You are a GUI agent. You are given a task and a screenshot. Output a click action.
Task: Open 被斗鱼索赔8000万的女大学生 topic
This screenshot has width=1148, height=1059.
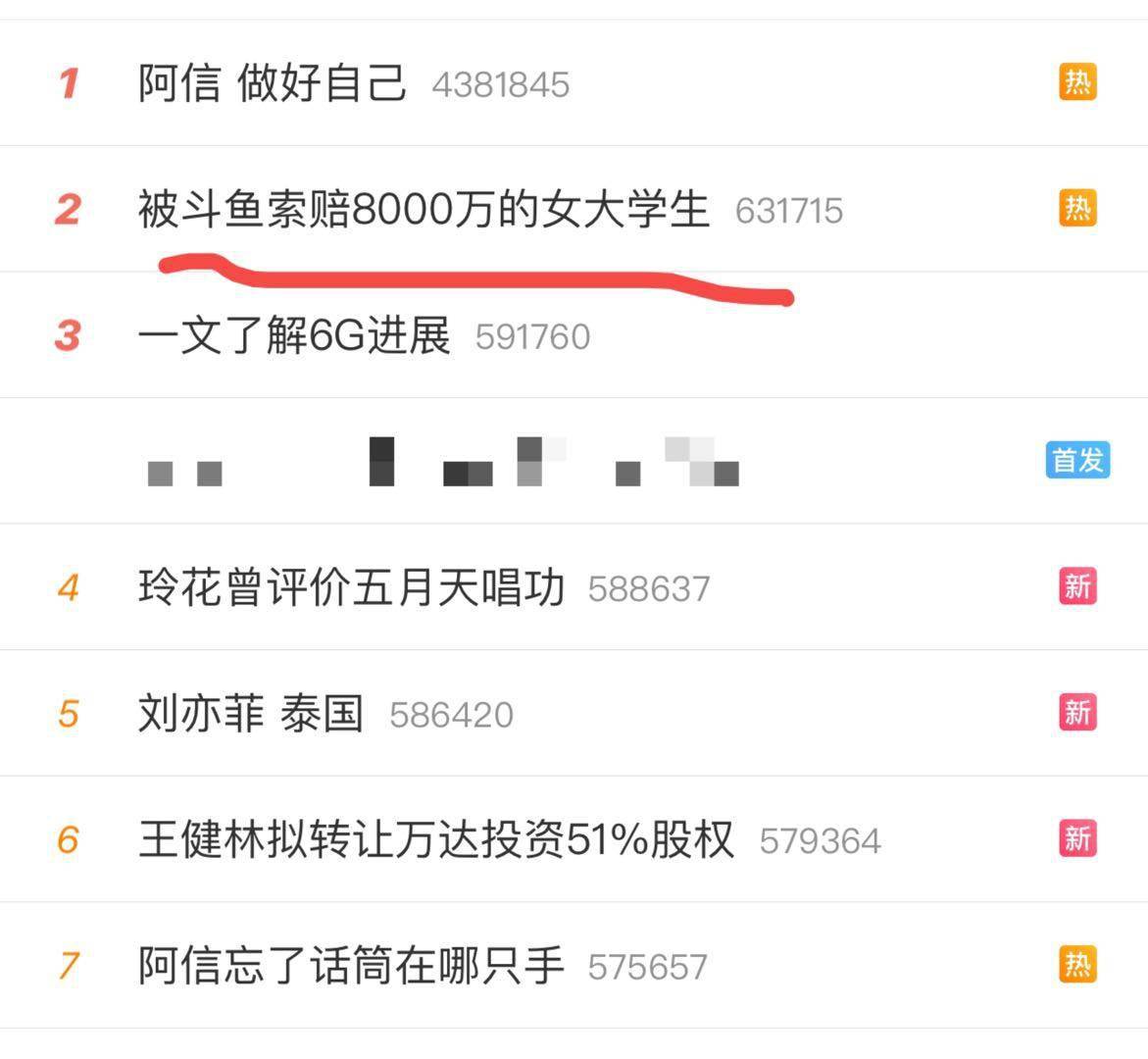(423, 210)
